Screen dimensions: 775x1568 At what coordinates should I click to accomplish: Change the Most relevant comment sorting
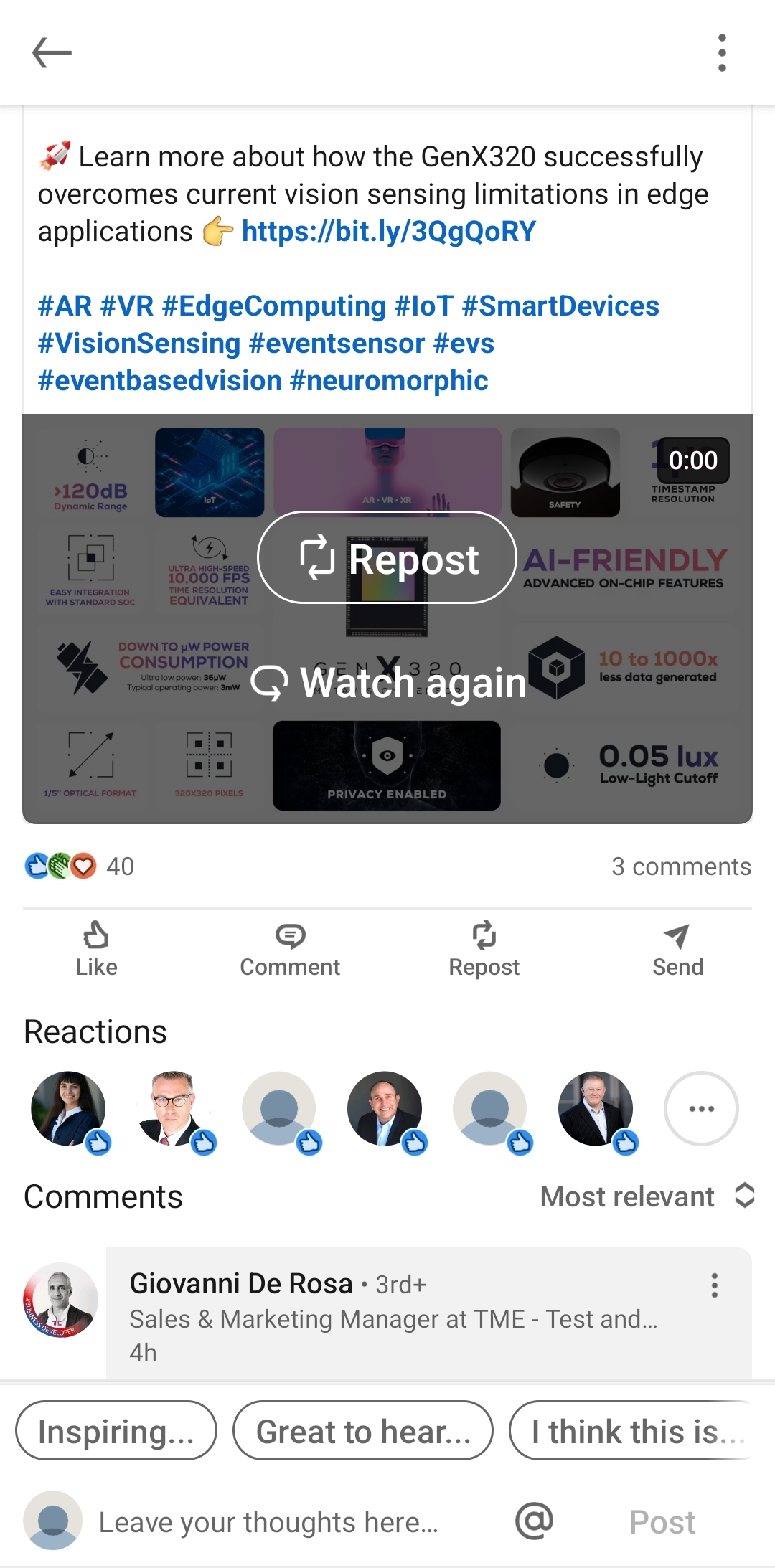pyautogui.click(x=647, y=1196)
